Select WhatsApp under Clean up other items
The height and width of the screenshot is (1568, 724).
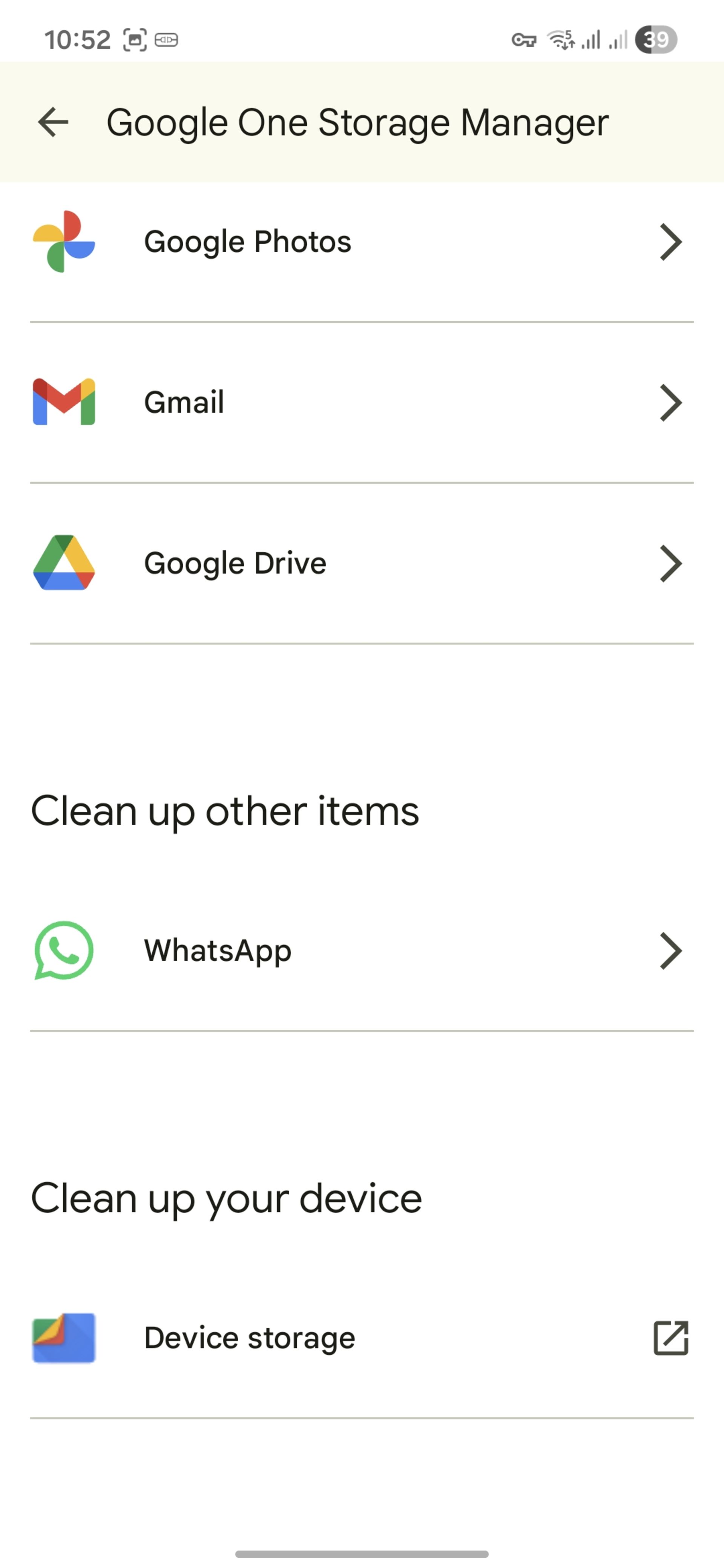(x=362, y=950)
